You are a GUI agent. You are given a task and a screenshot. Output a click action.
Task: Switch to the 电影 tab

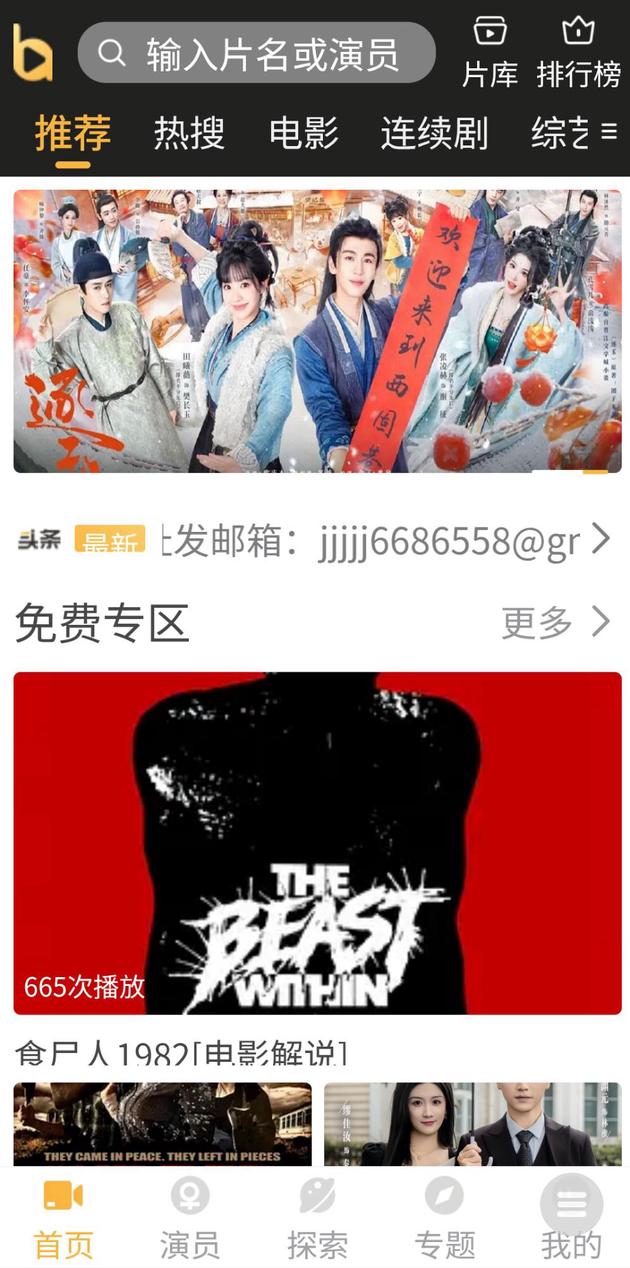(x=304, y=133)
